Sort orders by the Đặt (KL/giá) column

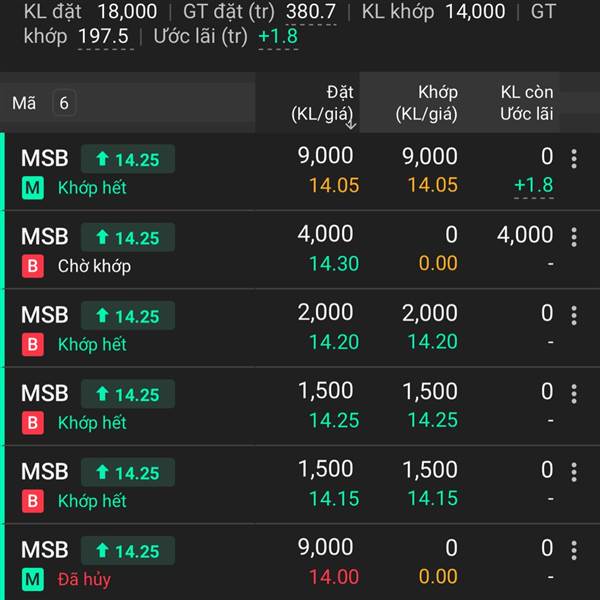coord(322,103)
